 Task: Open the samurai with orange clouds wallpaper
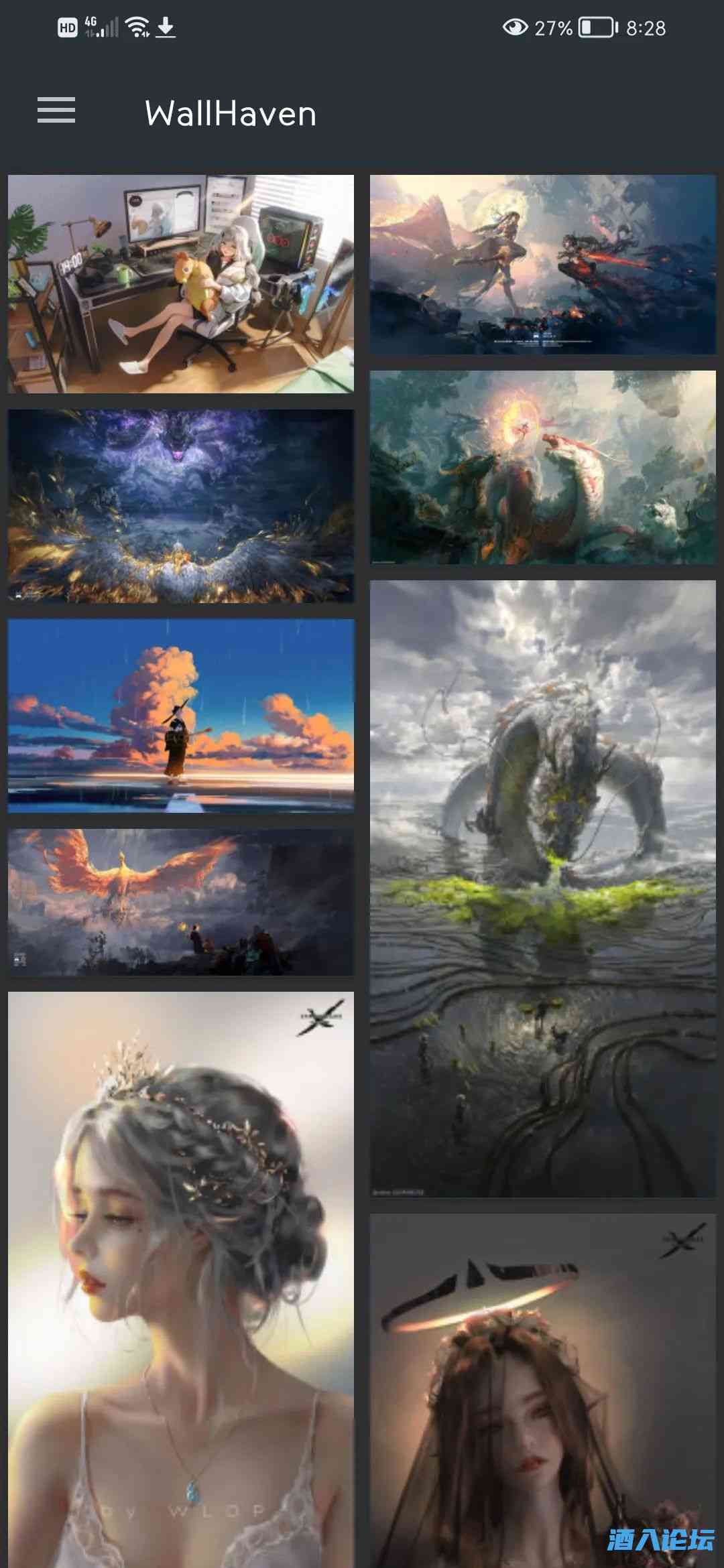point(180,716)
